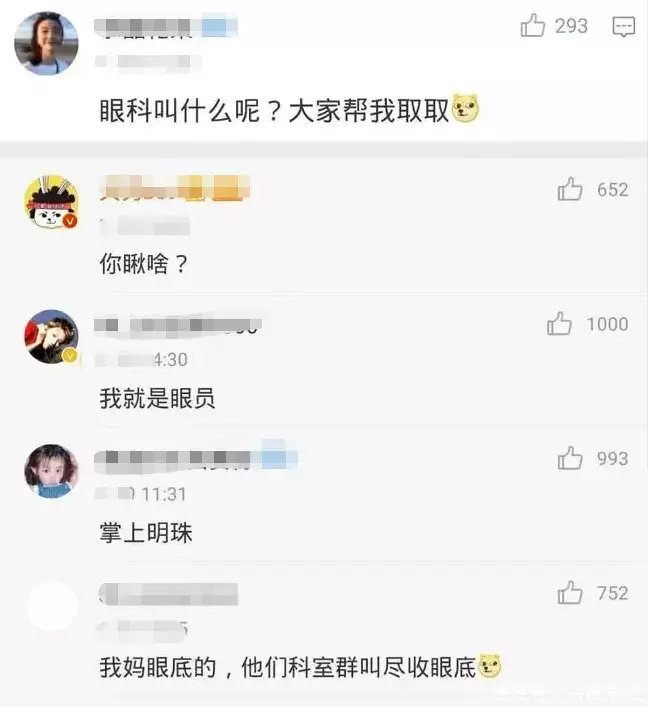Open the comment 我就是眼员
Screen dimensions: 648x707
pos(157,400)
